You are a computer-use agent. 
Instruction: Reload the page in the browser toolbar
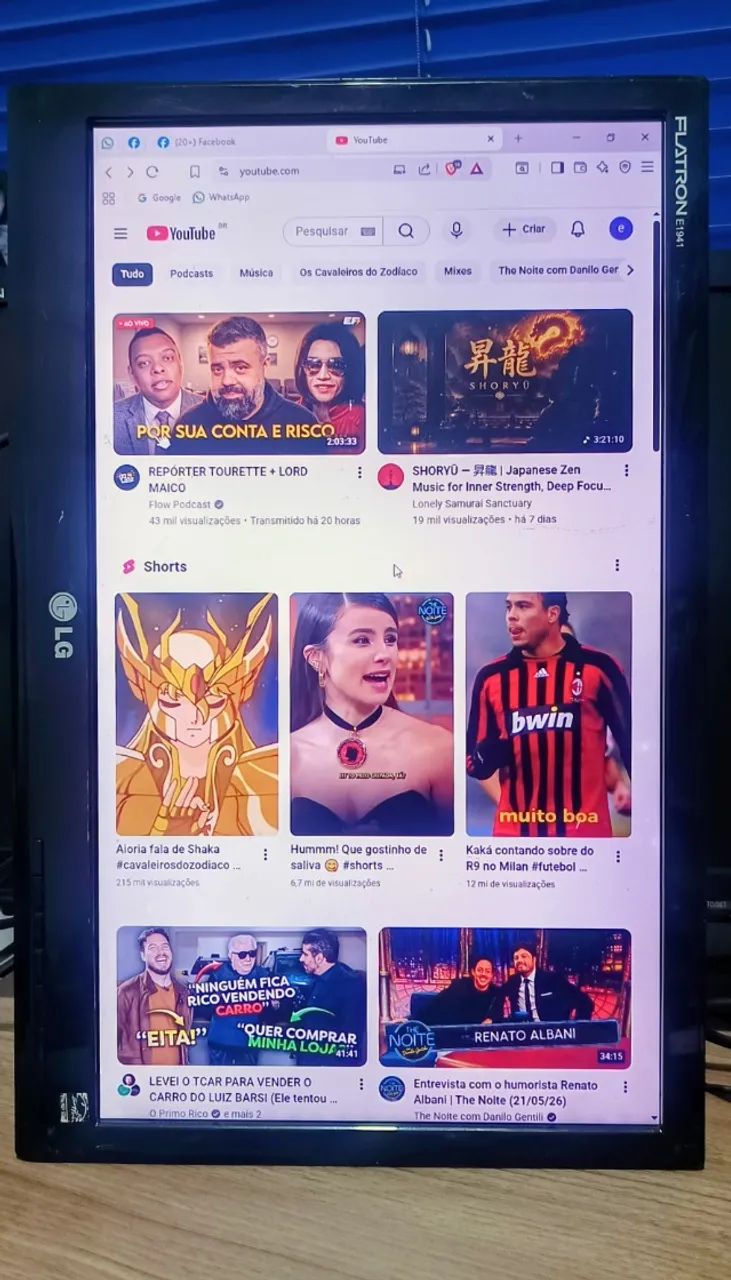point(152,172)
